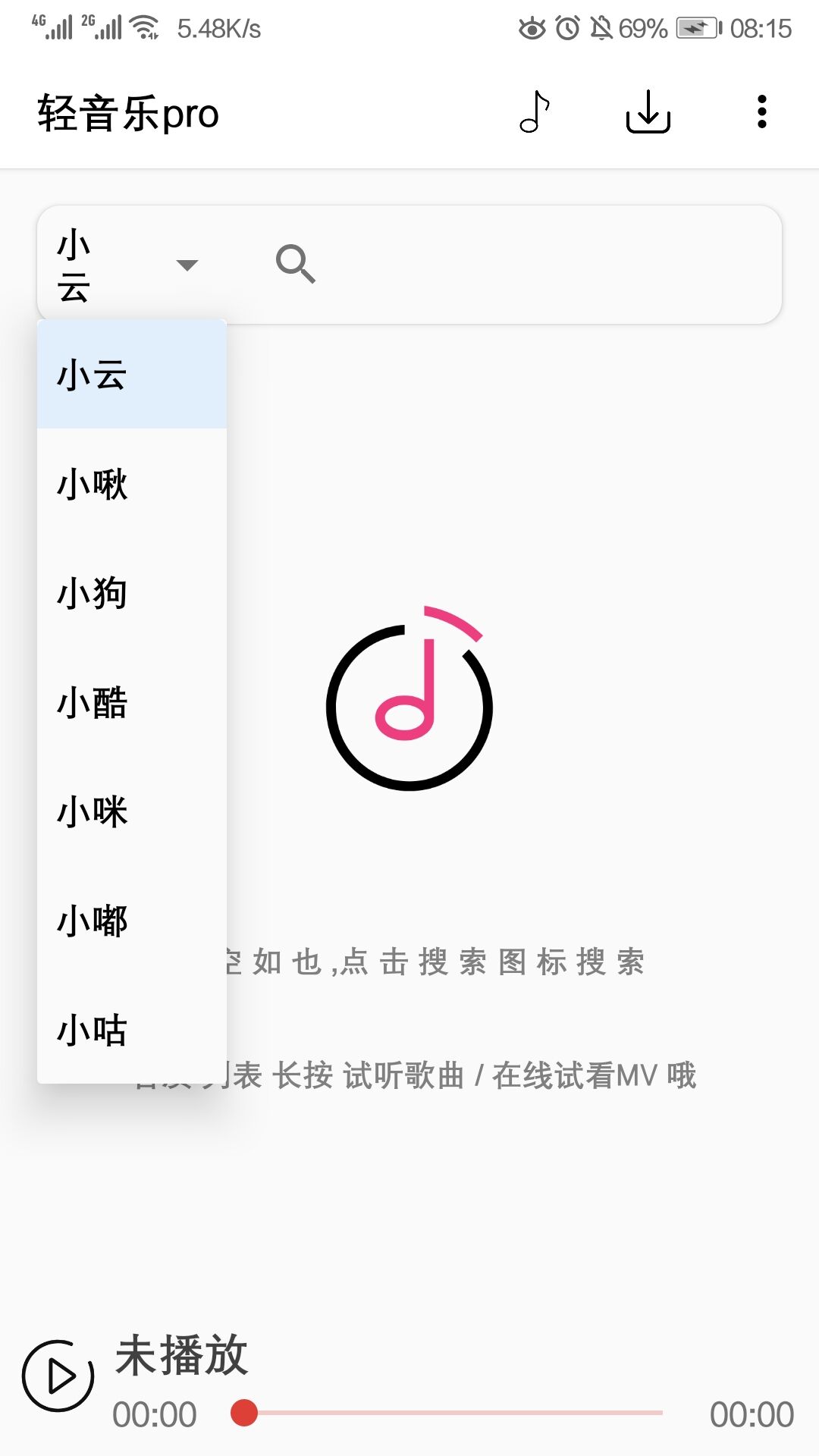Open the three-dot overflow menu
Viewport: 819px width, 1456px height.
pos(762,112)
